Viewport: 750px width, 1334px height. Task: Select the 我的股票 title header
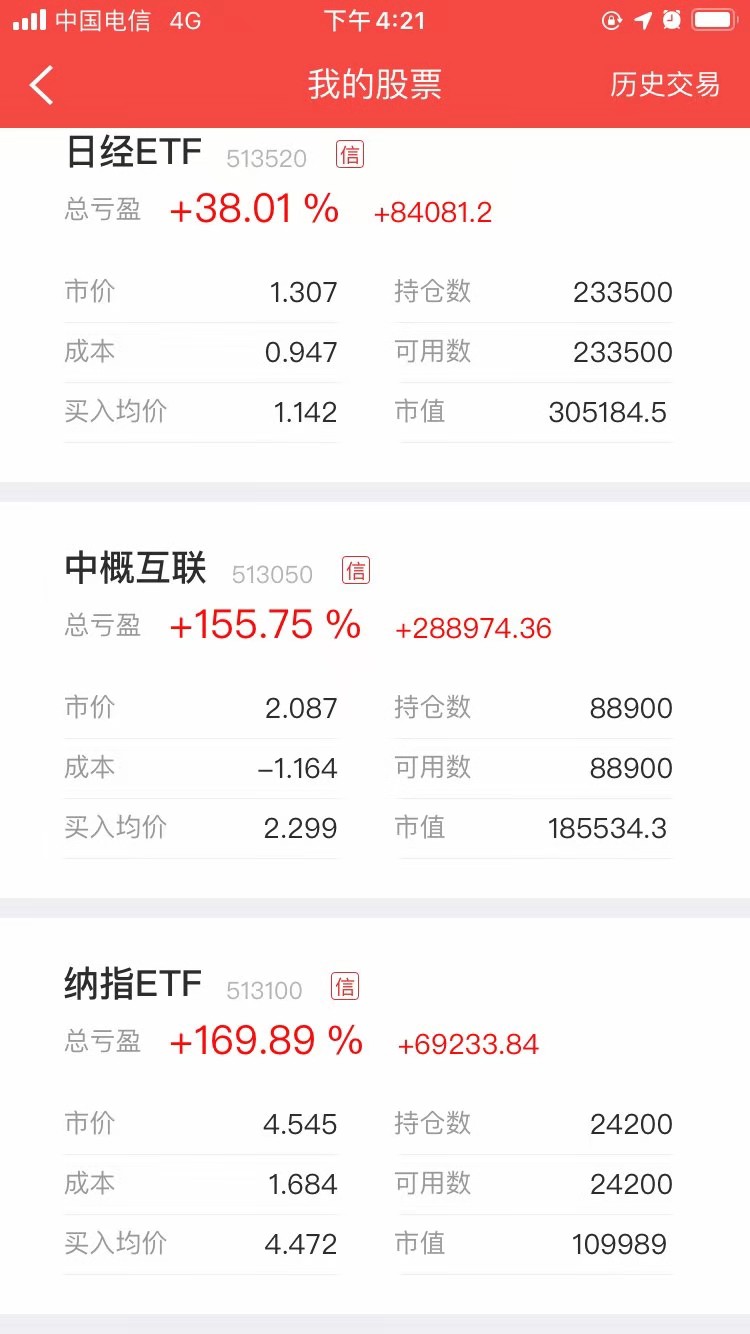coord(375,85)
